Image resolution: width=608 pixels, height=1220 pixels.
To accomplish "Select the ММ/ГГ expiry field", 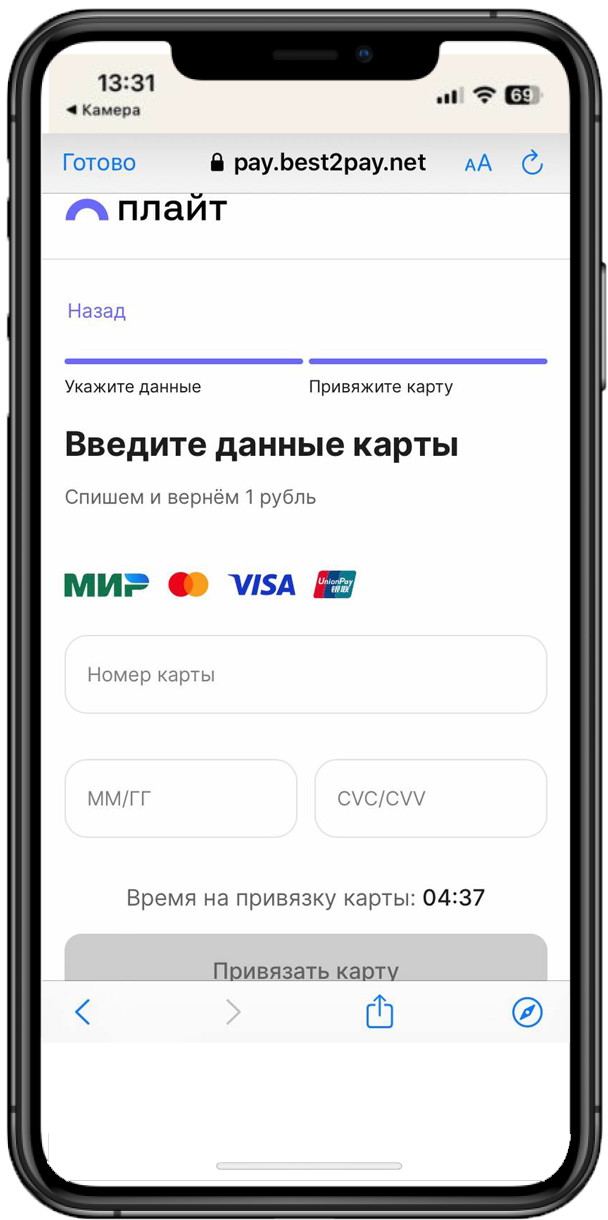I will (181, 798).
